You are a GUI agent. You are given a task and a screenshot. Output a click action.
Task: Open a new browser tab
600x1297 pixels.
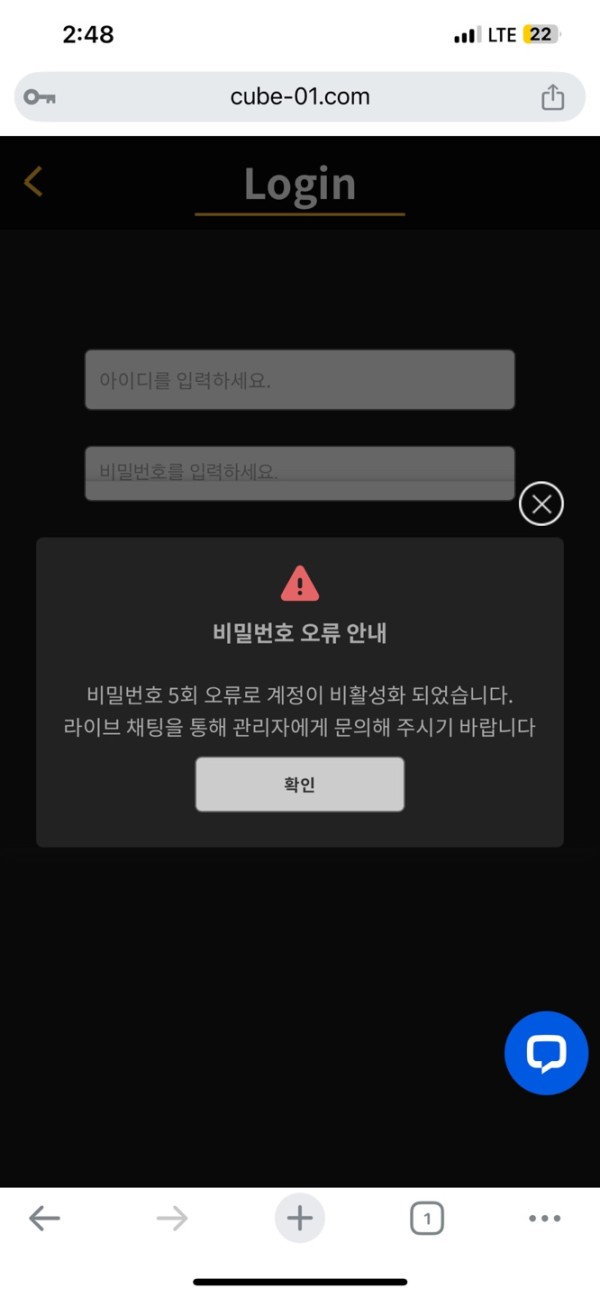(x=300, y=1218)
